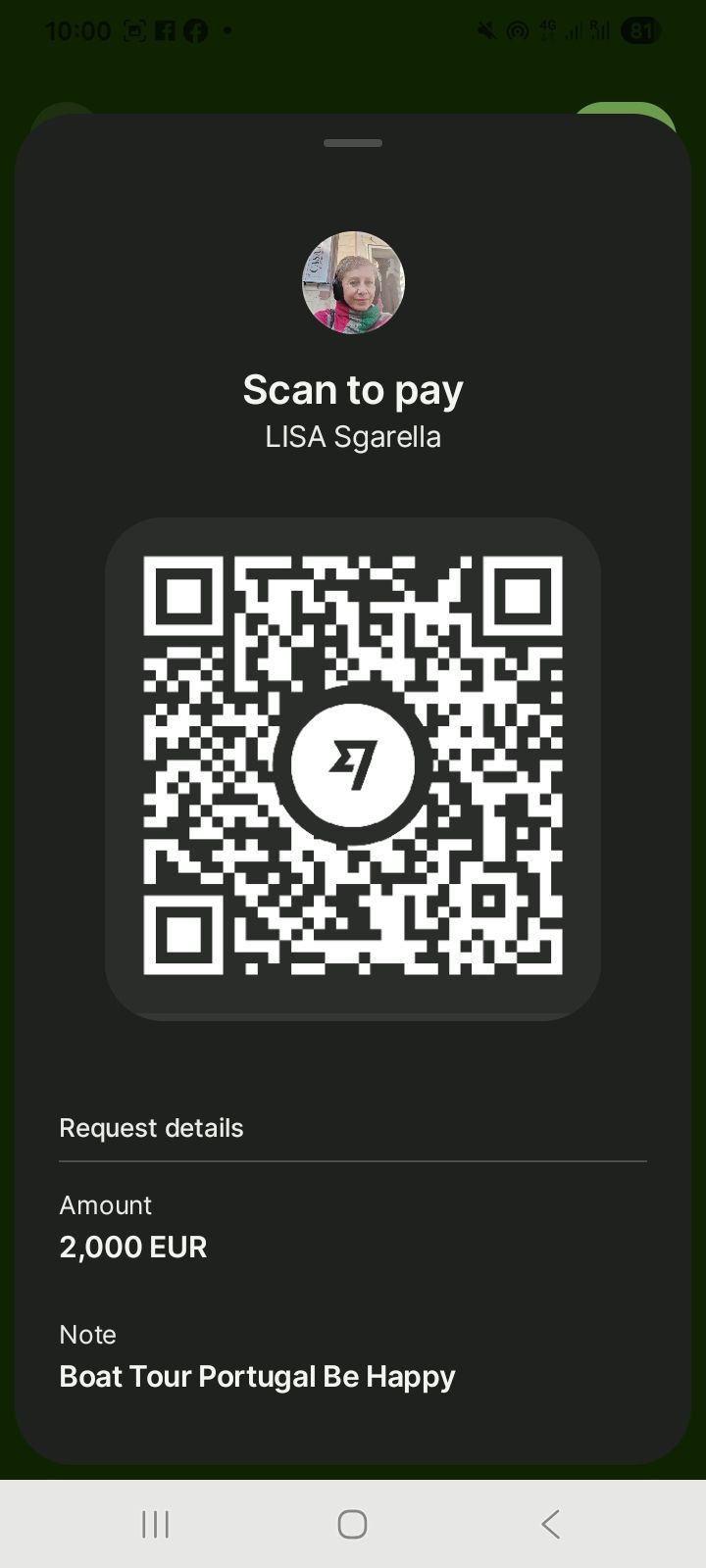Go back using the system back button

coord(550,1524)
